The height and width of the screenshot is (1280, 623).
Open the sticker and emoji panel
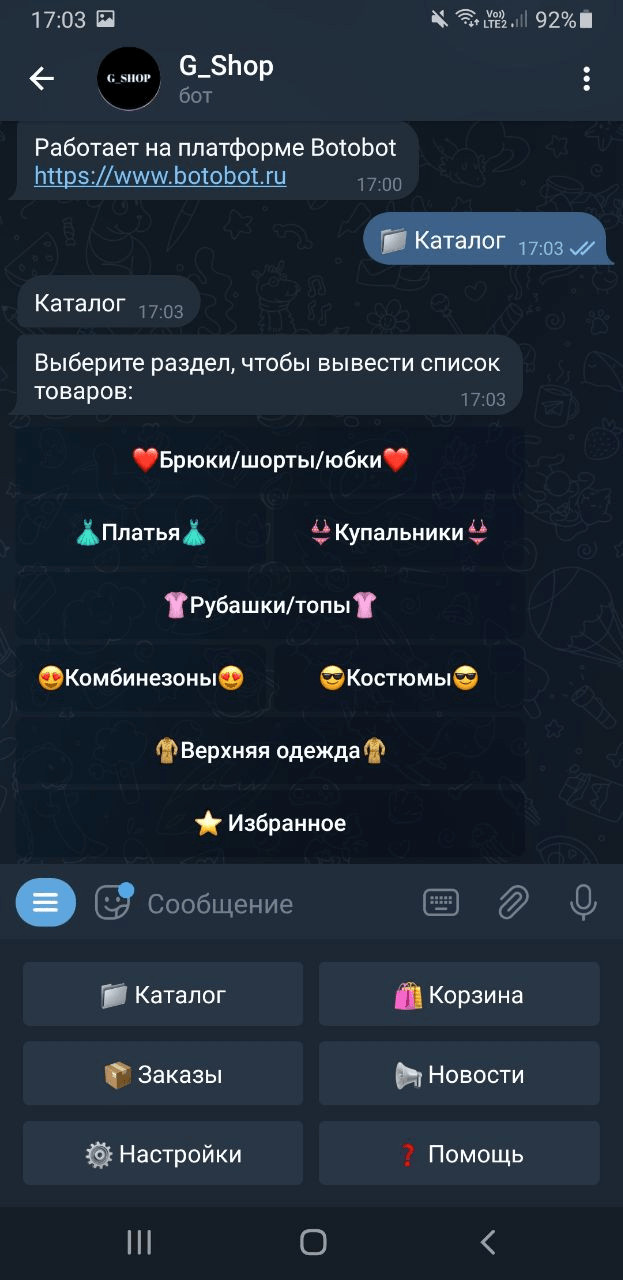coord(112,903)
